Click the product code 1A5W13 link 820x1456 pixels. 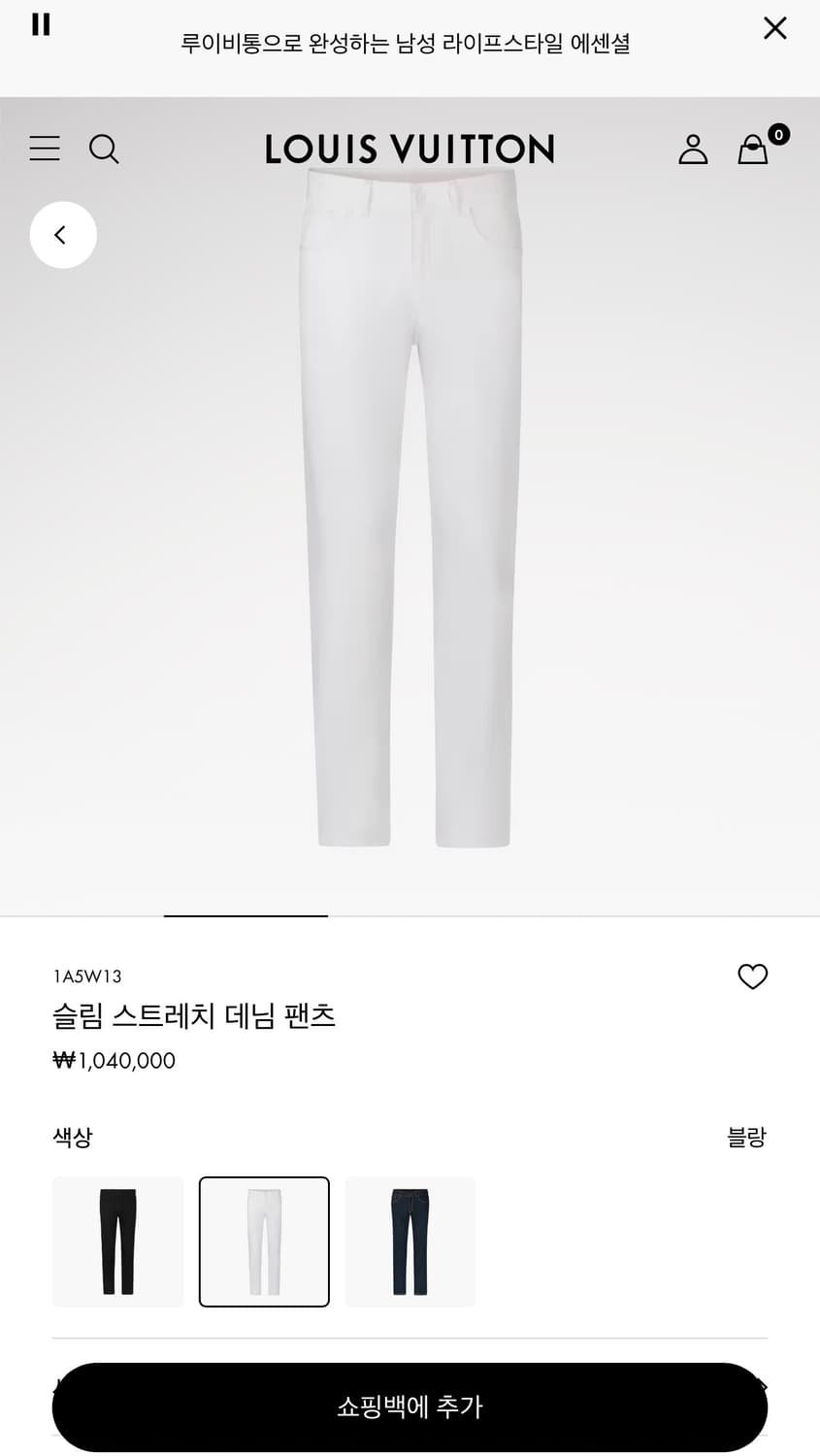point(86,976)
